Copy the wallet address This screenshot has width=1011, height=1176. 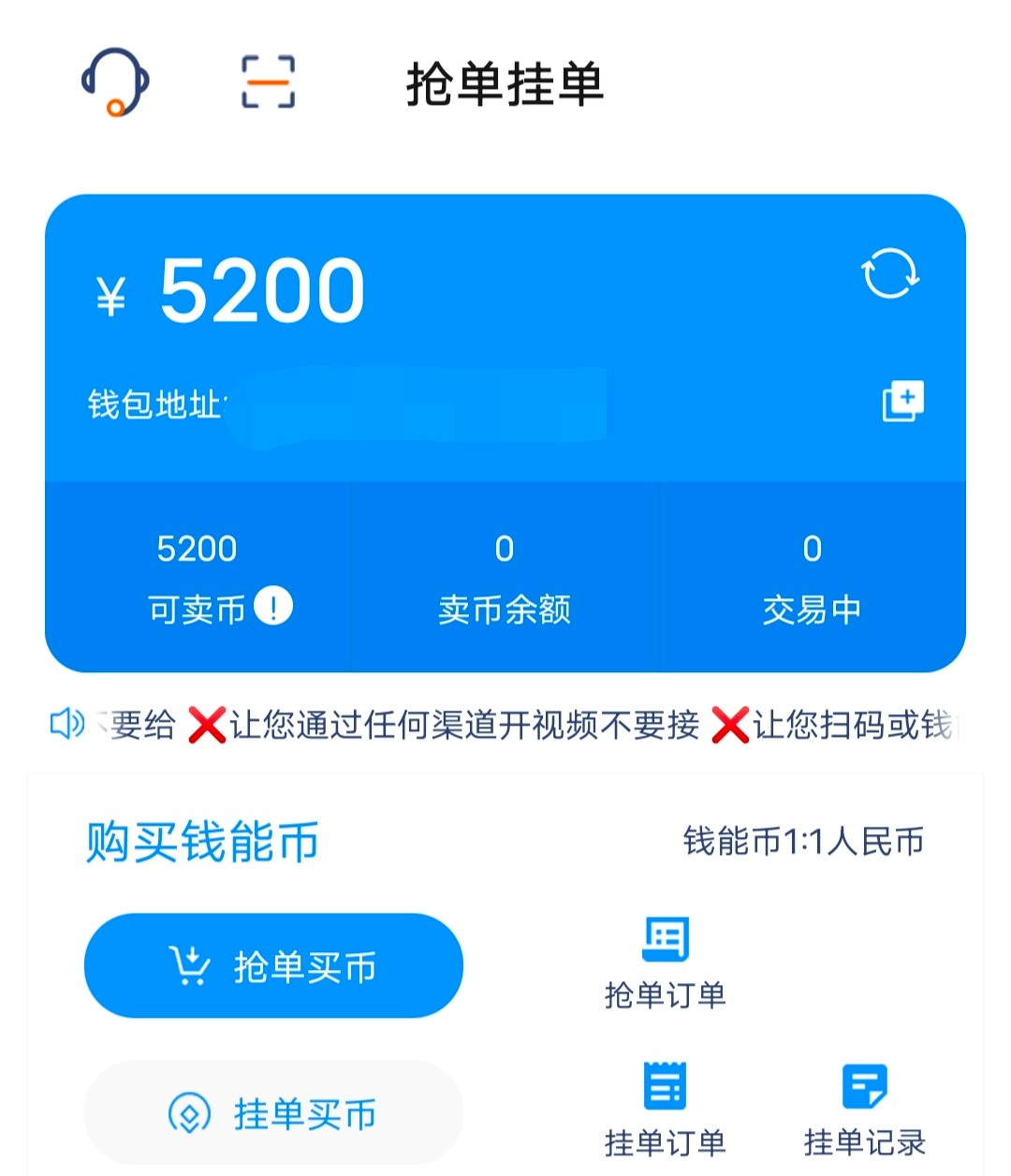pos(902,402)
